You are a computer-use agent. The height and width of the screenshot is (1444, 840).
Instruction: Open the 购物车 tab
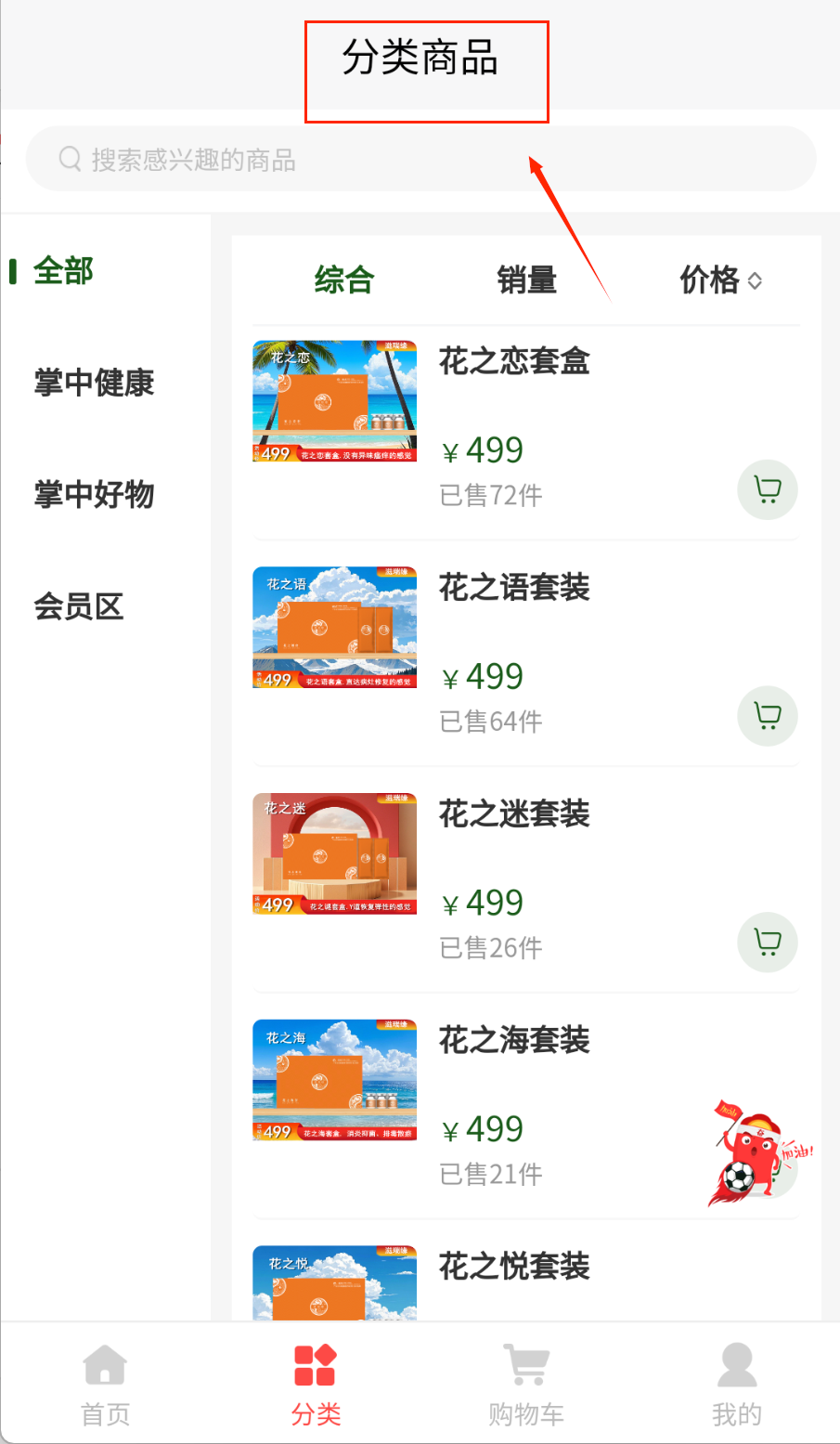526,1385
